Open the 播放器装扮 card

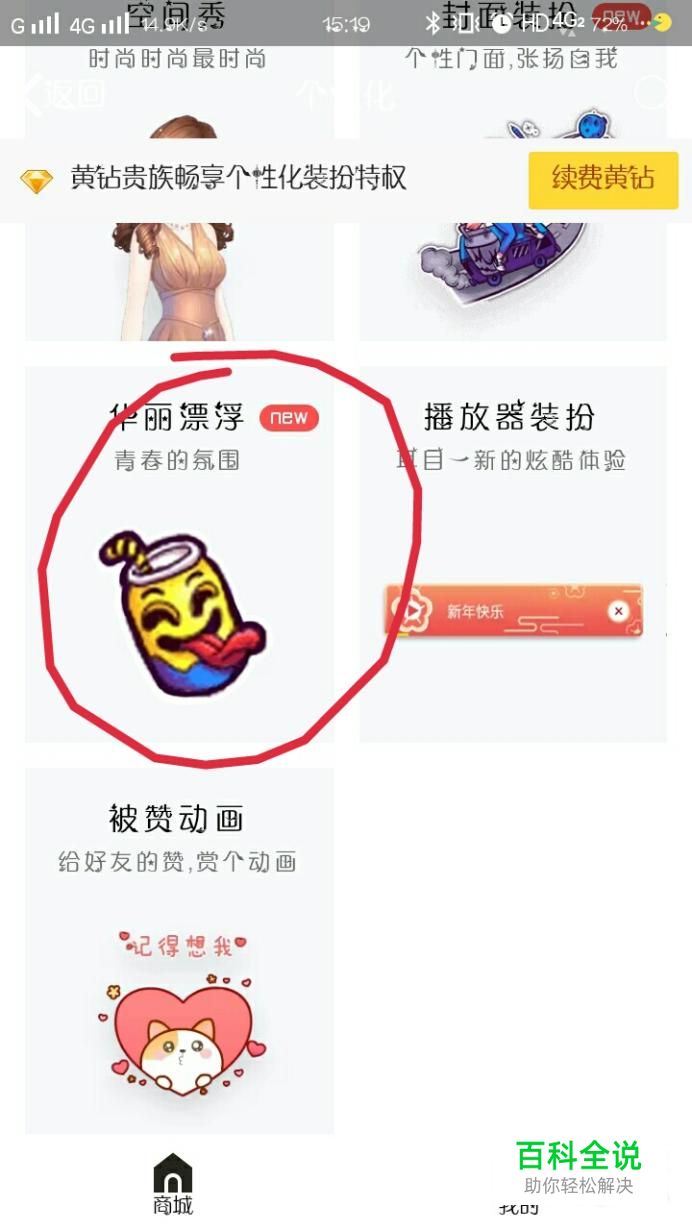513,555
